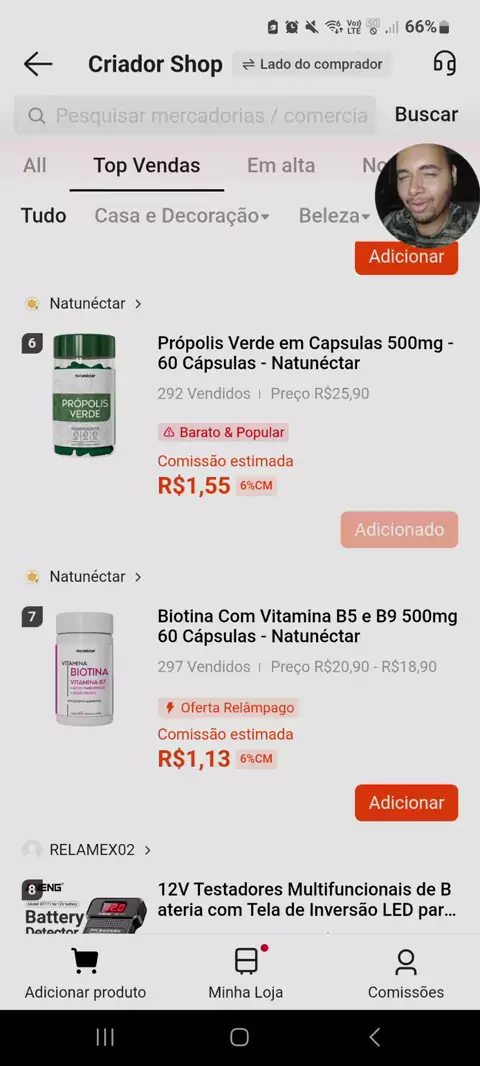This screenshot has height=1066, width=480.
Task: Open Natunéctar store above Própolis Verde
Action: tap(84, 303)
